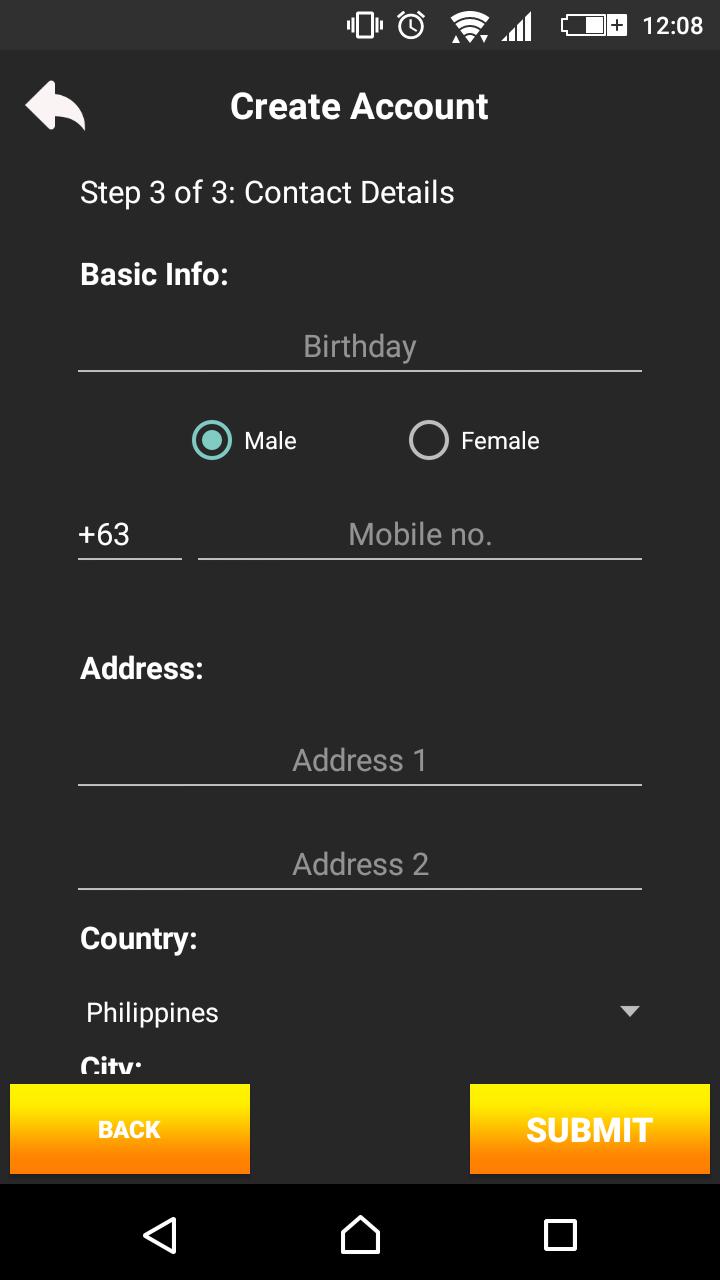Enter text in Address 1 field

coord(360,761)
